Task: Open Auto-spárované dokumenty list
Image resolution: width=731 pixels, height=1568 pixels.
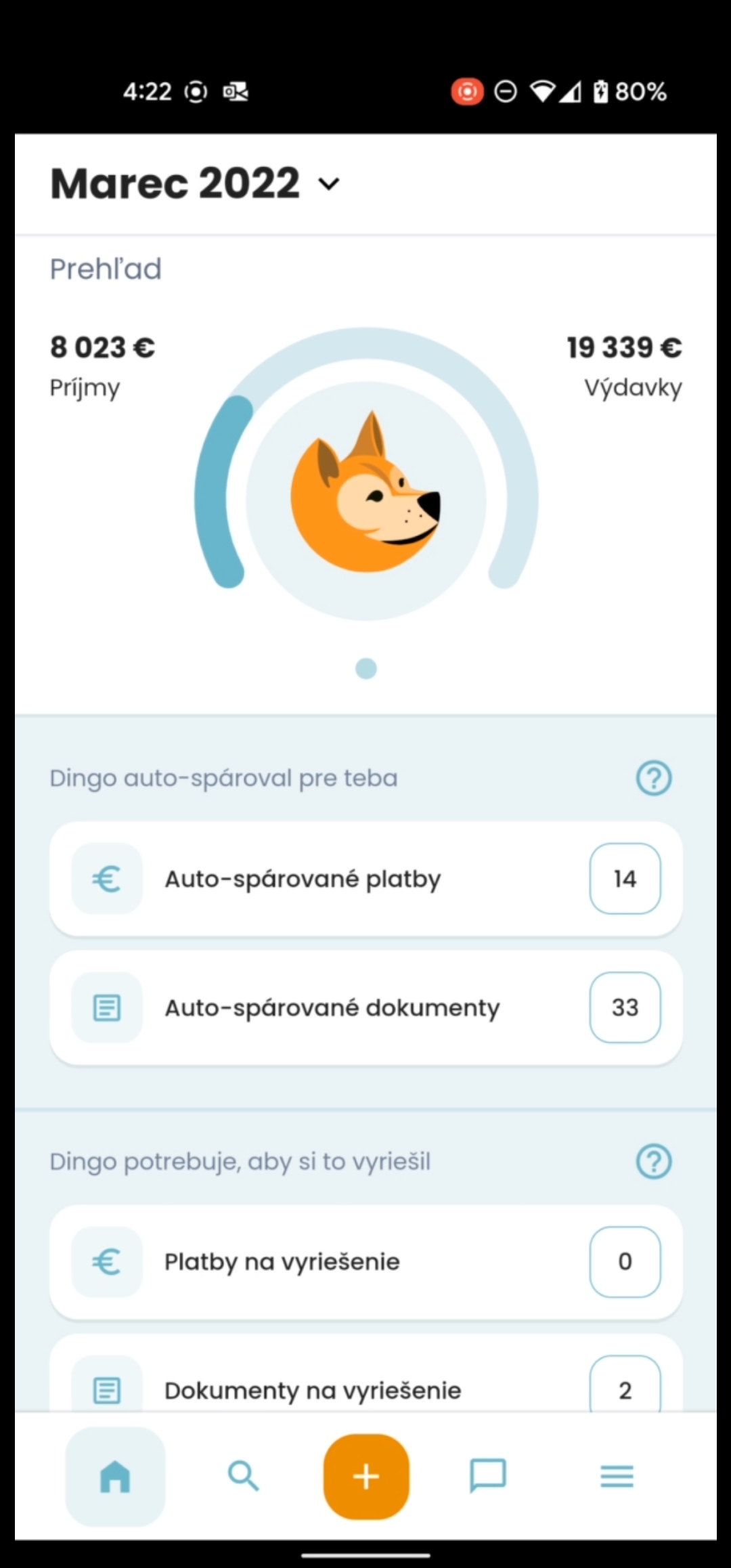Action: 365,1007
